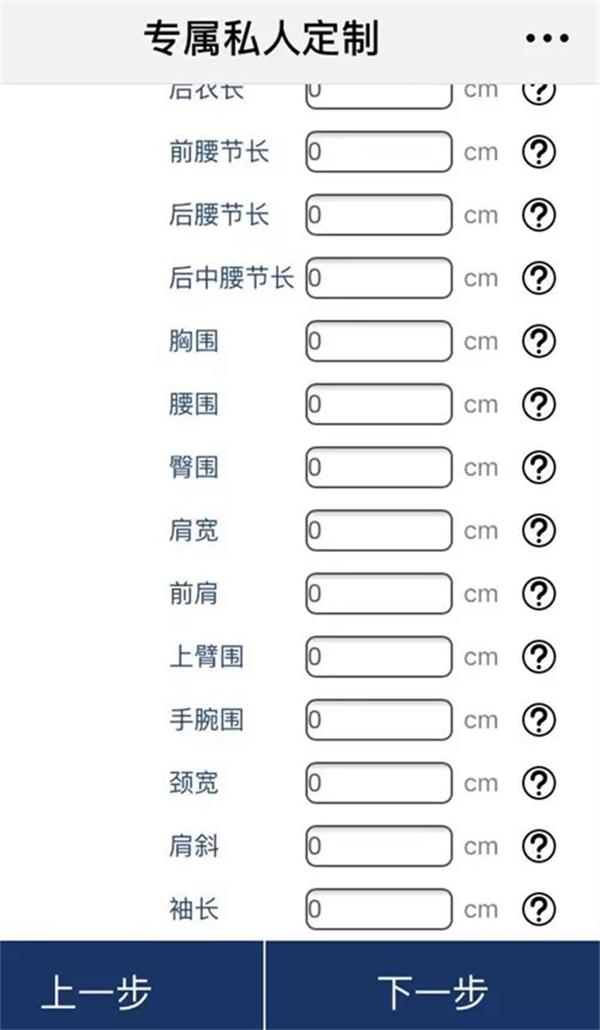Select the 后腰节长 measurement field

[x=379, y=215]
